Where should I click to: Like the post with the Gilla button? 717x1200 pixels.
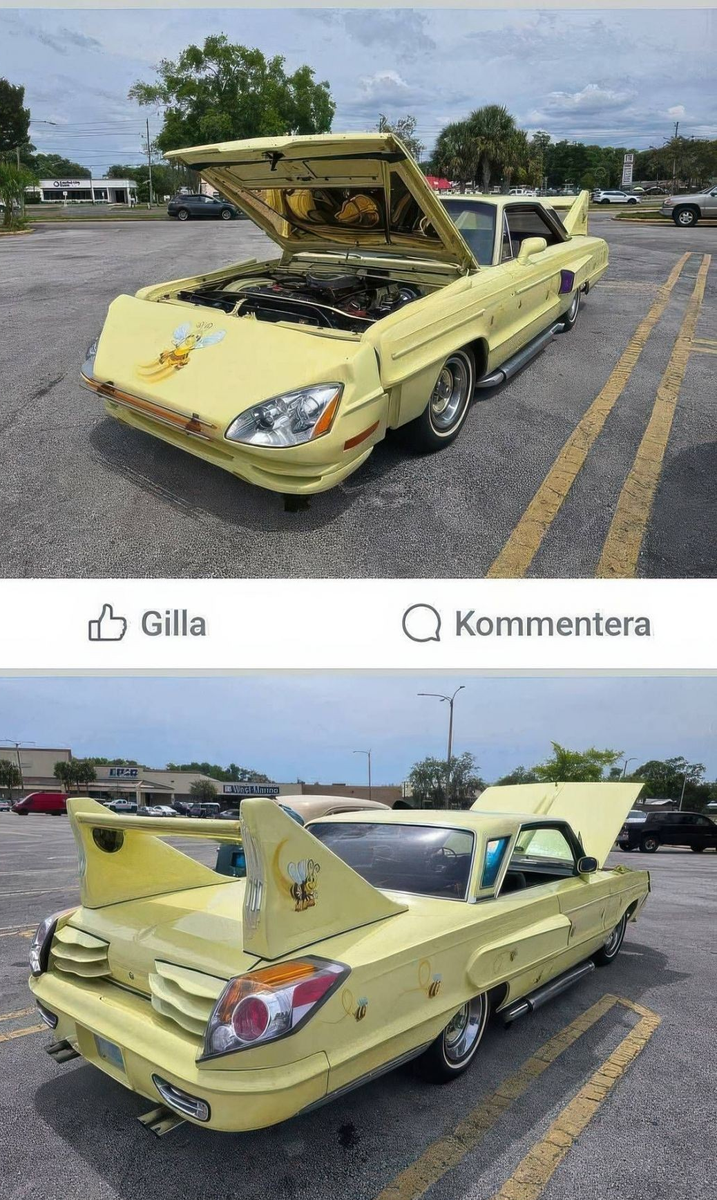coord(147,623)
